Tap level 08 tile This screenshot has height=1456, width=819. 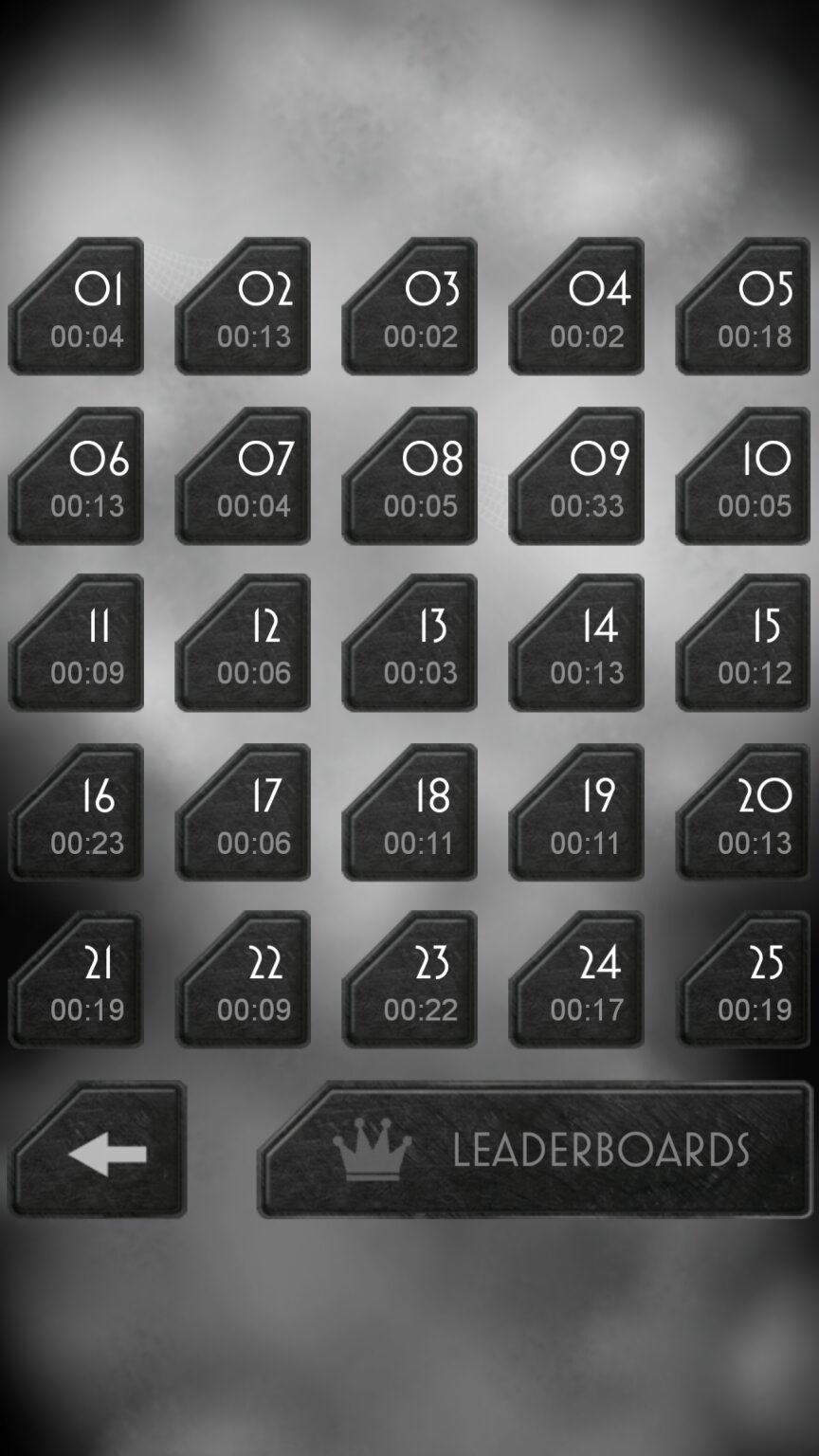[411, 477]
